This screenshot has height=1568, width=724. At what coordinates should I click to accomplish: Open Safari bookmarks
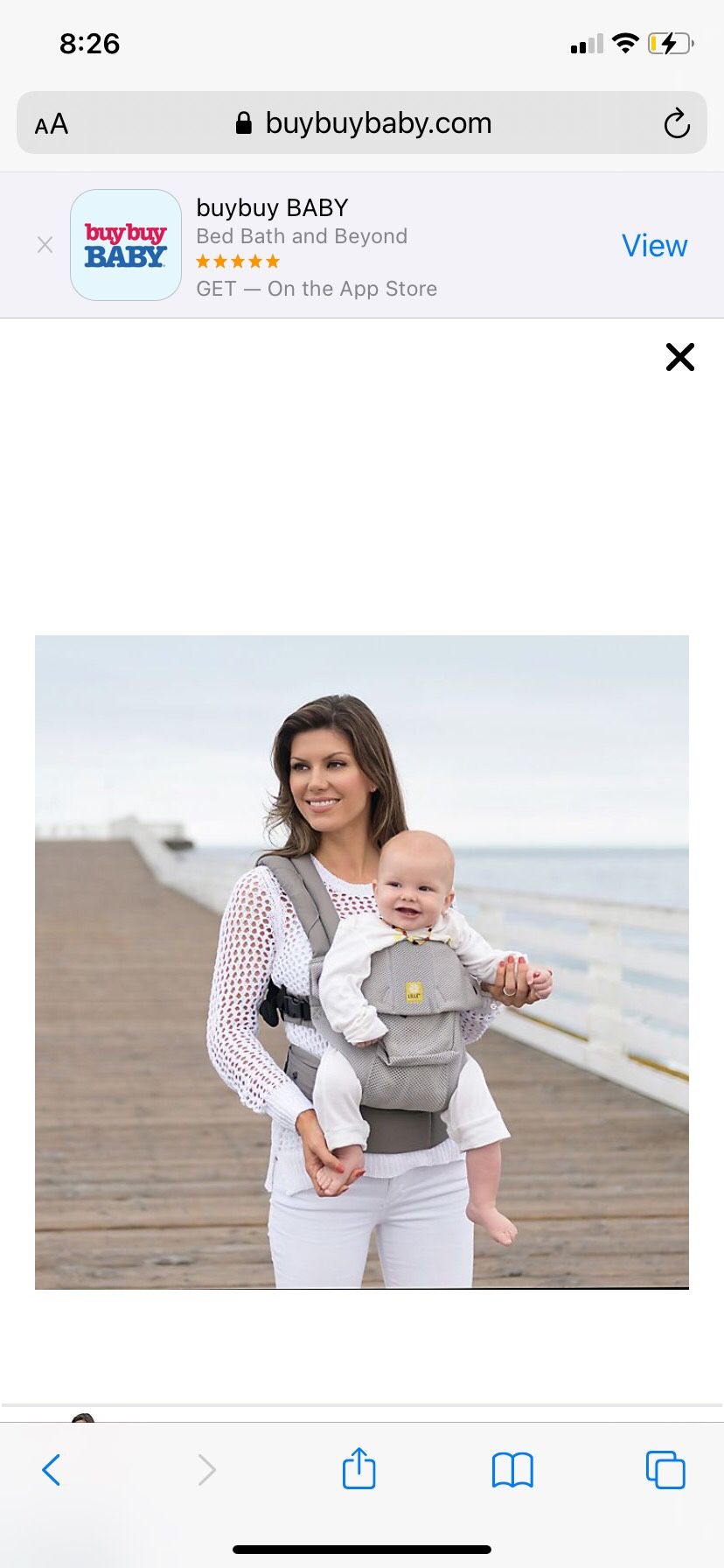tap(512, 1470)
